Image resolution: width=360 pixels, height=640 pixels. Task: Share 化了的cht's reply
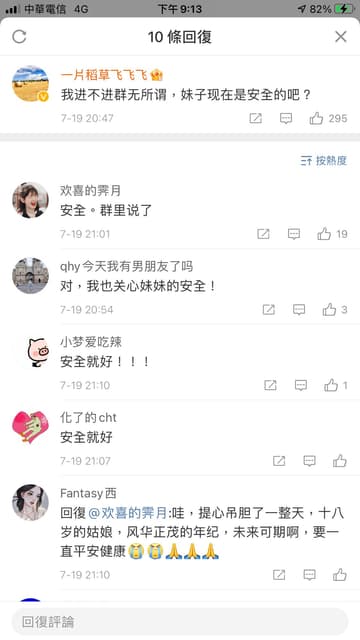pyautogui.click(x=279, y=461)
